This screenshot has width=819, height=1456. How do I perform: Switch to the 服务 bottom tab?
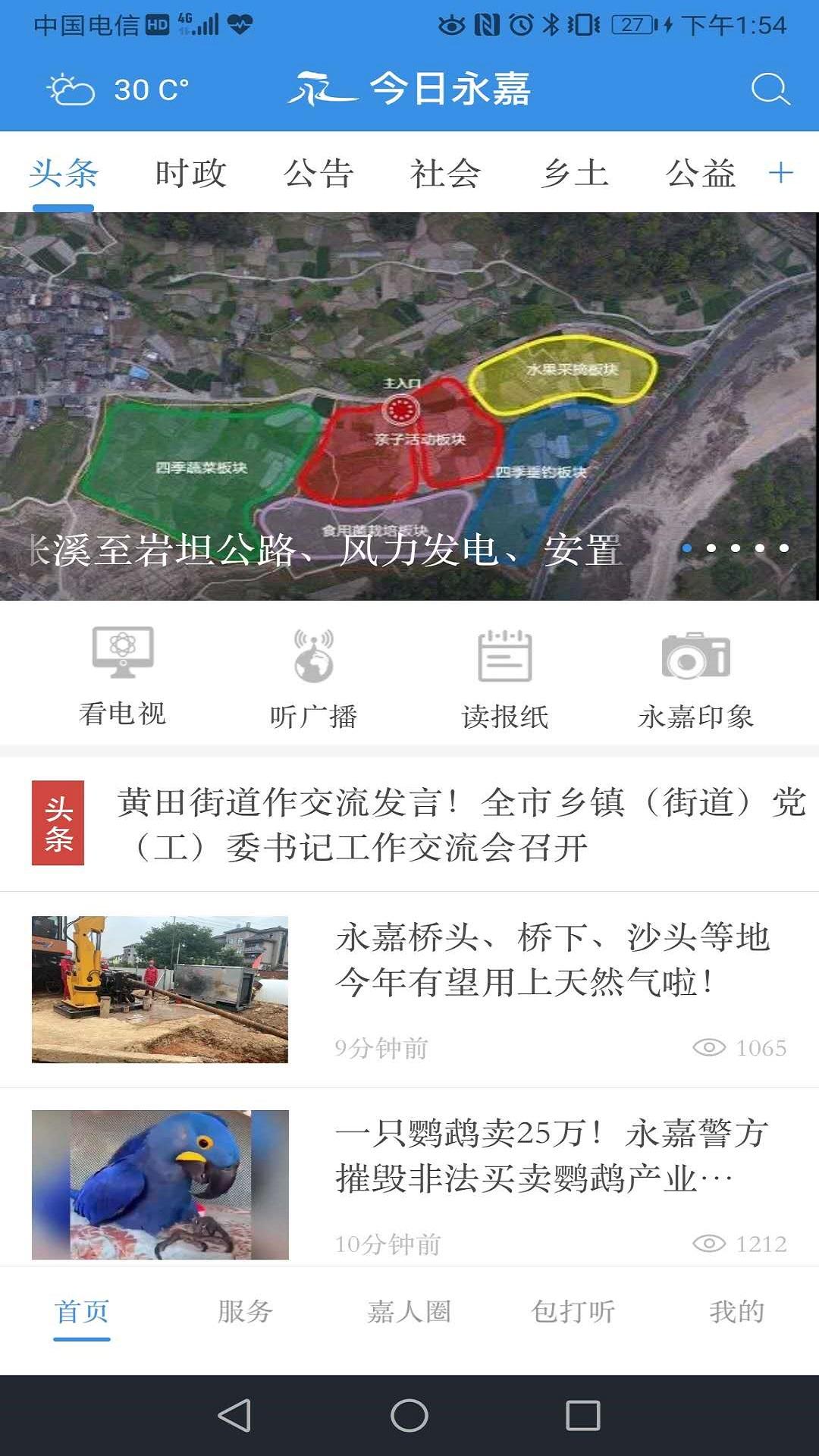click(245, 1311)
